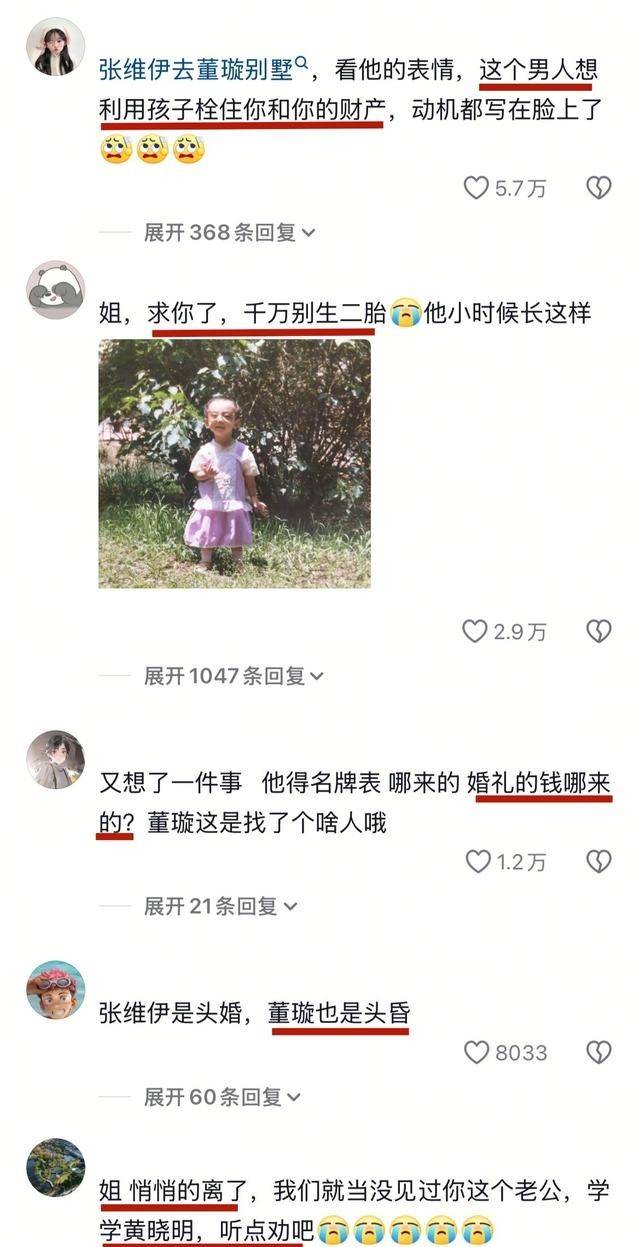Screen dimensions: 640x1247
Task: Open the panda avatar commenter's profile
Action: coord(55,290)
